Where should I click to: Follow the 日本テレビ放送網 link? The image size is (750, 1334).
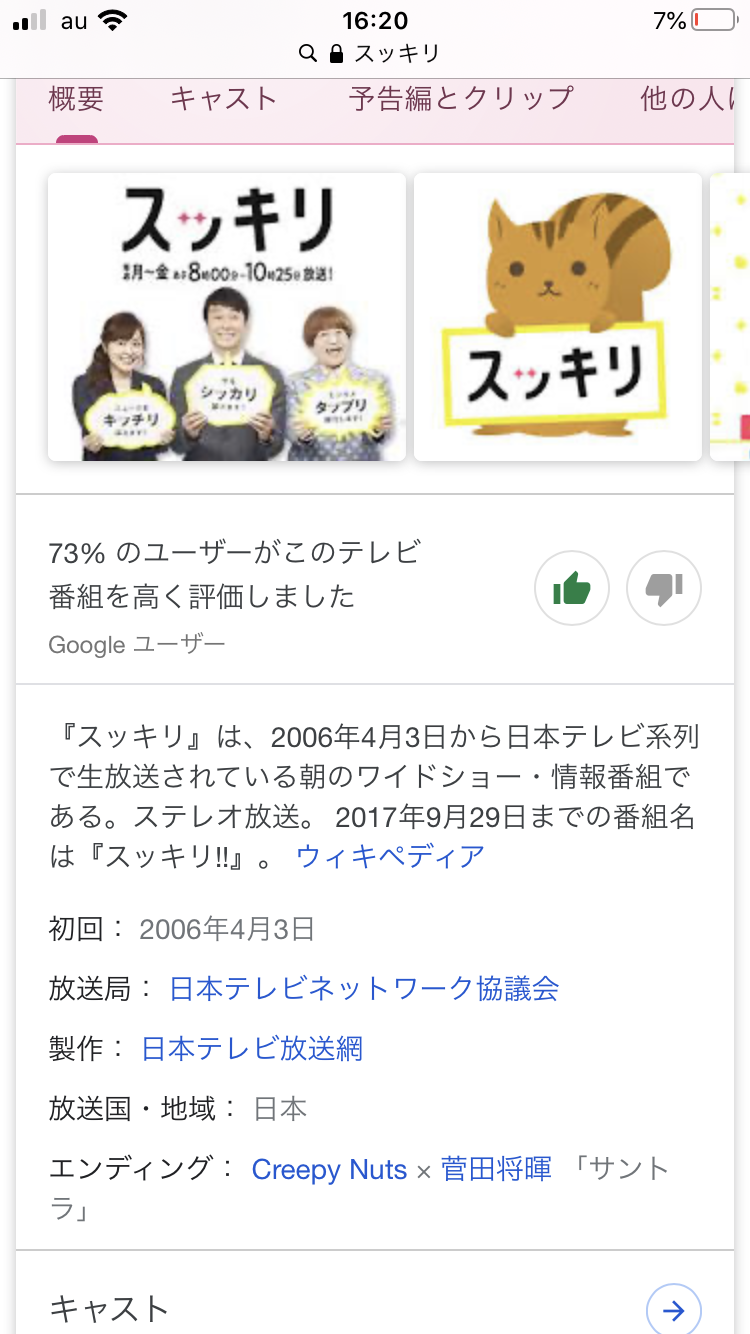[x=252, y=1049]
